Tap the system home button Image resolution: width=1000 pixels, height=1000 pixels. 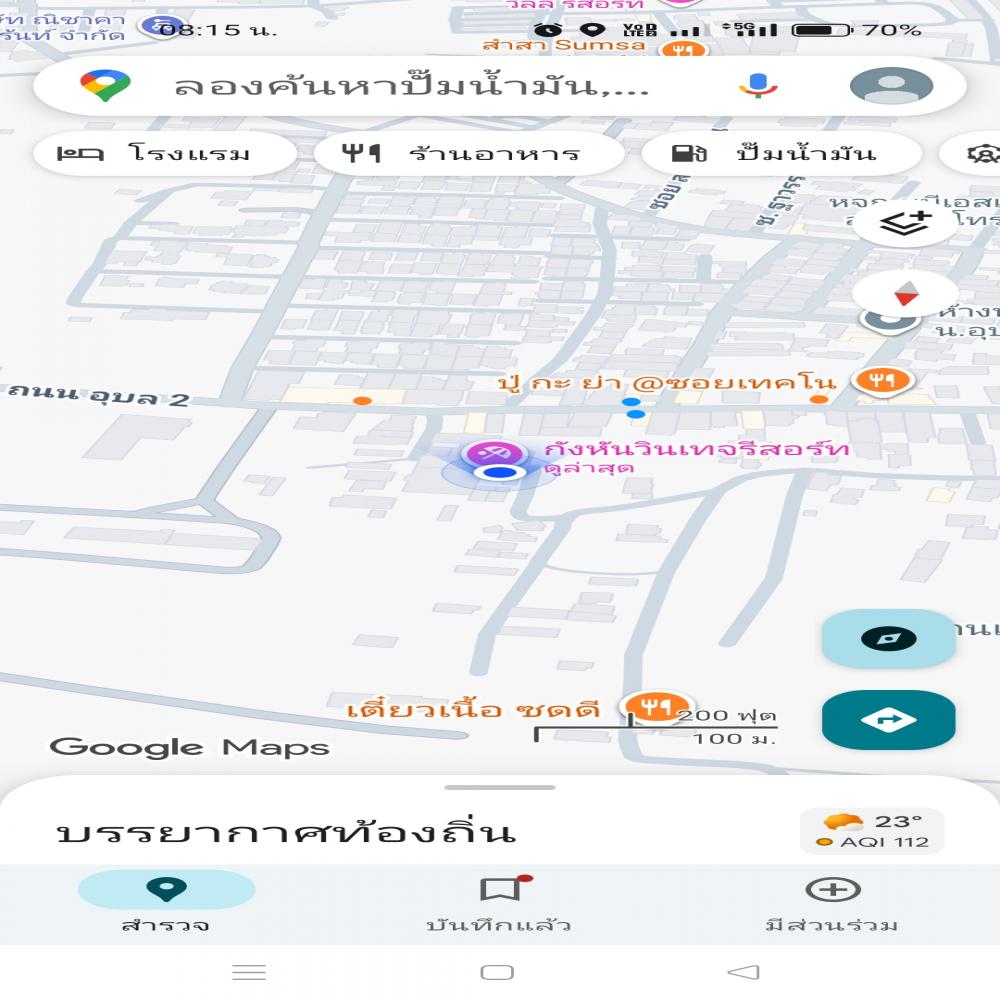coord(497,972)
